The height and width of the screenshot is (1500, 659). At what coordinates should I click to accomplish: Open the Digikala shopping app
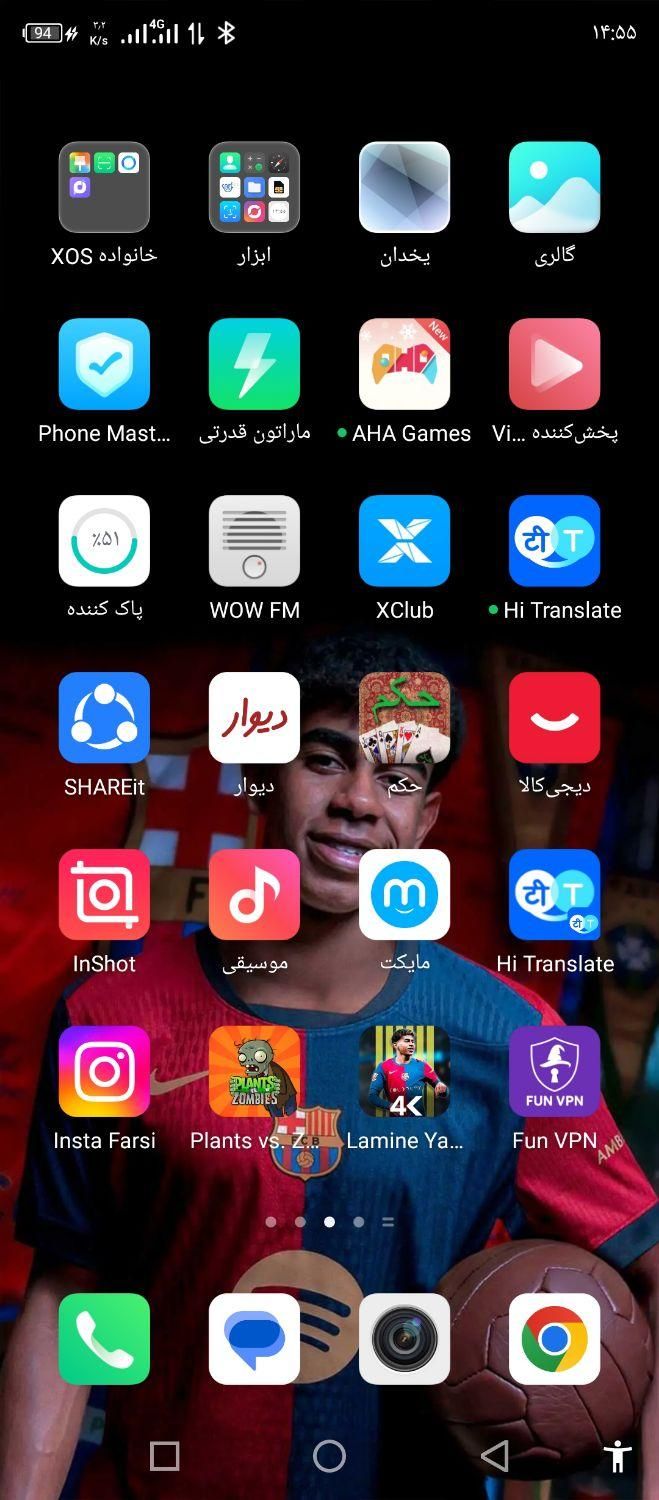click(x=554, y=718)
